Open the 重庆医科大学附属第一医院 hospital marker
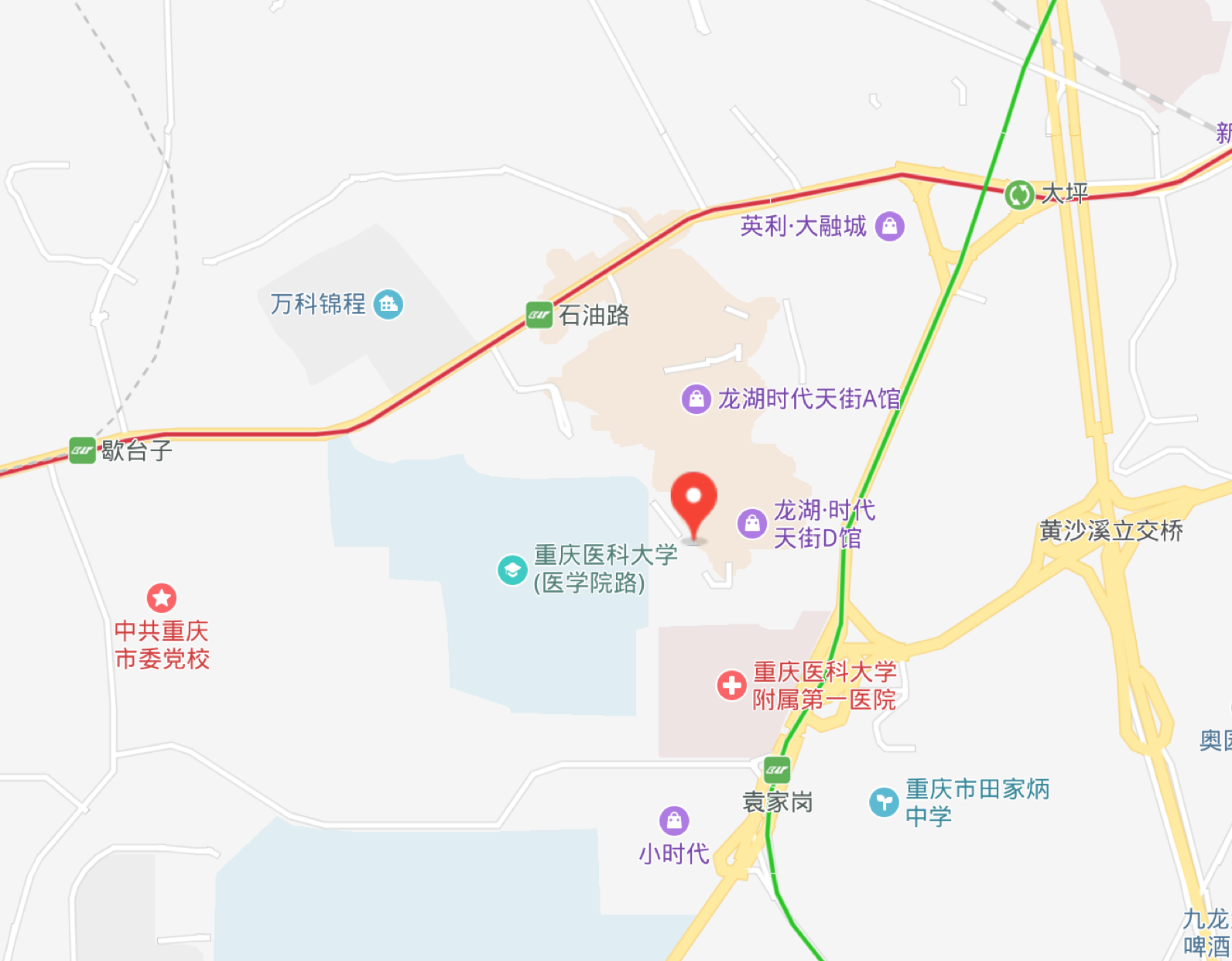The image size is (1232, 961). tap(731, 686)
